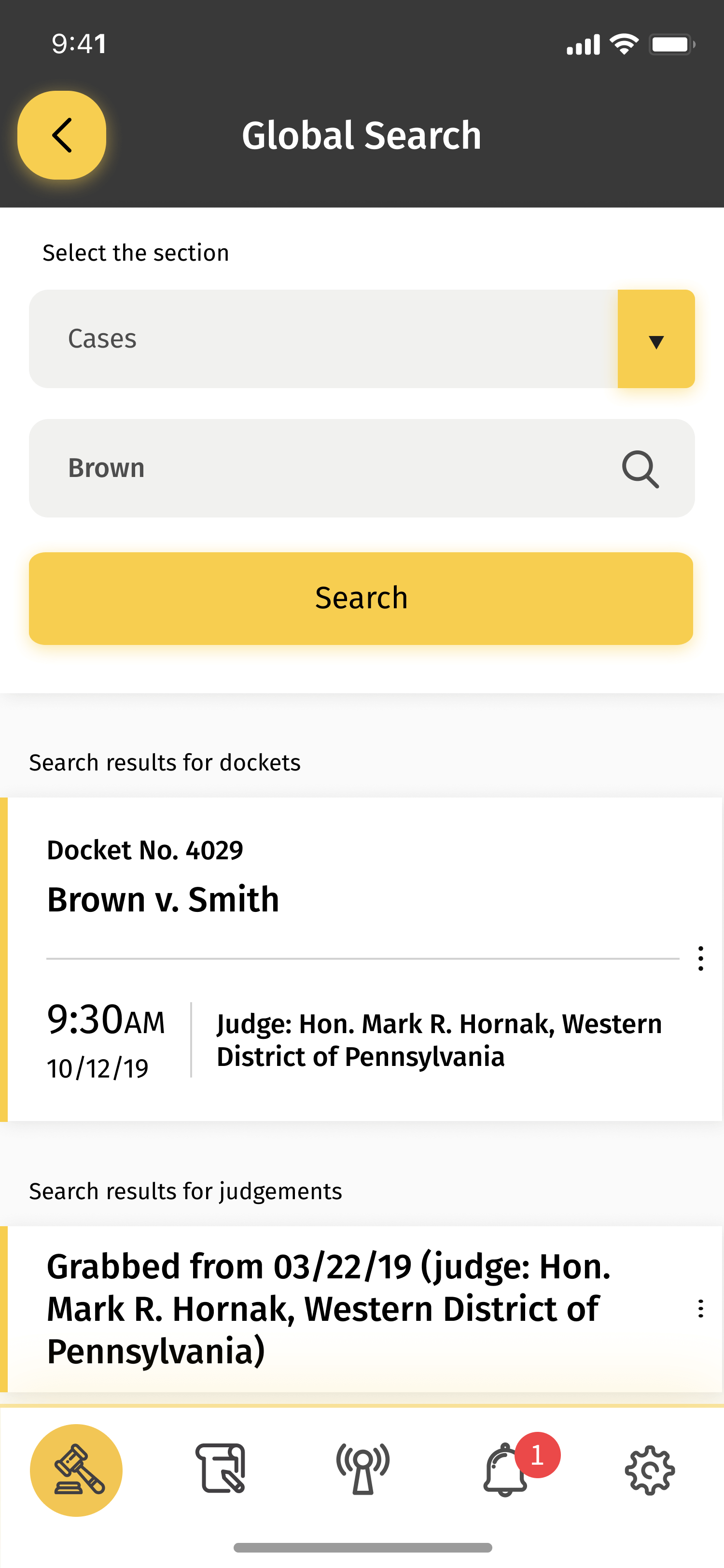Image resolution: width=724 pixels, height=1568 pixels.
Task: Tap the yellow Search button
Action: [x=361, y=598]
